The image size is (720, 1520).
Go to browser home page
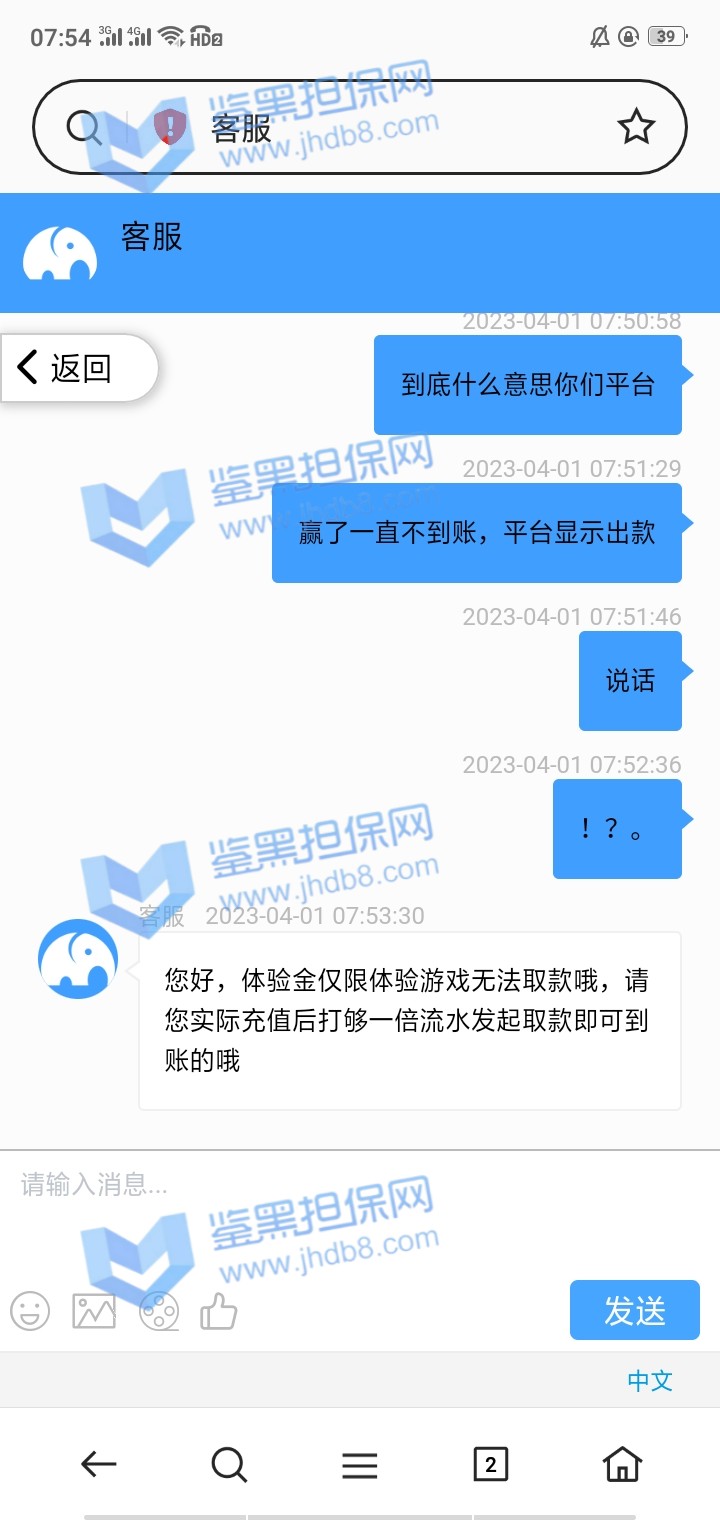622,1465
